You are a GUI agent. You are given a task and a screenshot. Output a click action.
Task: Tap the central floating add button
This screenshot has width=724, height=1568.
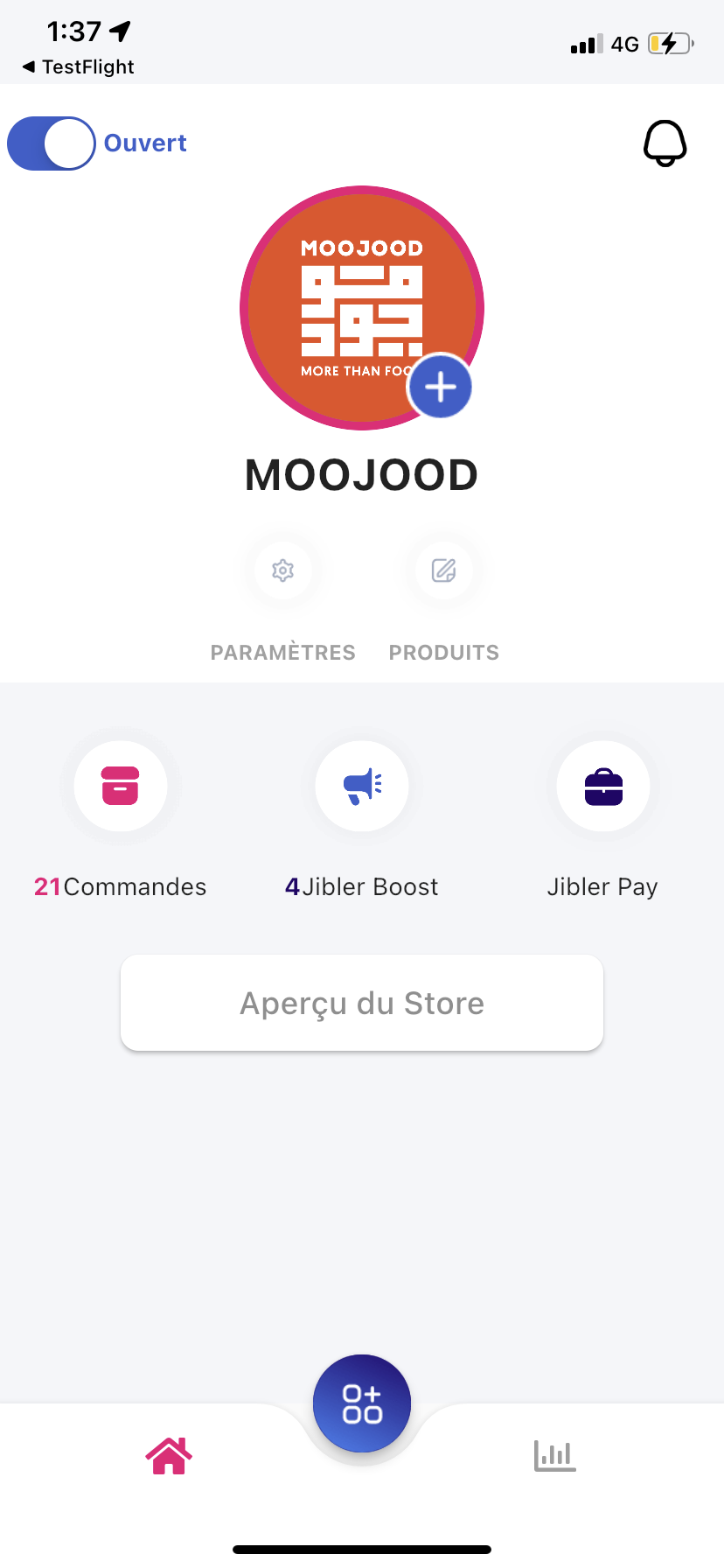(x=362, y=1403)
